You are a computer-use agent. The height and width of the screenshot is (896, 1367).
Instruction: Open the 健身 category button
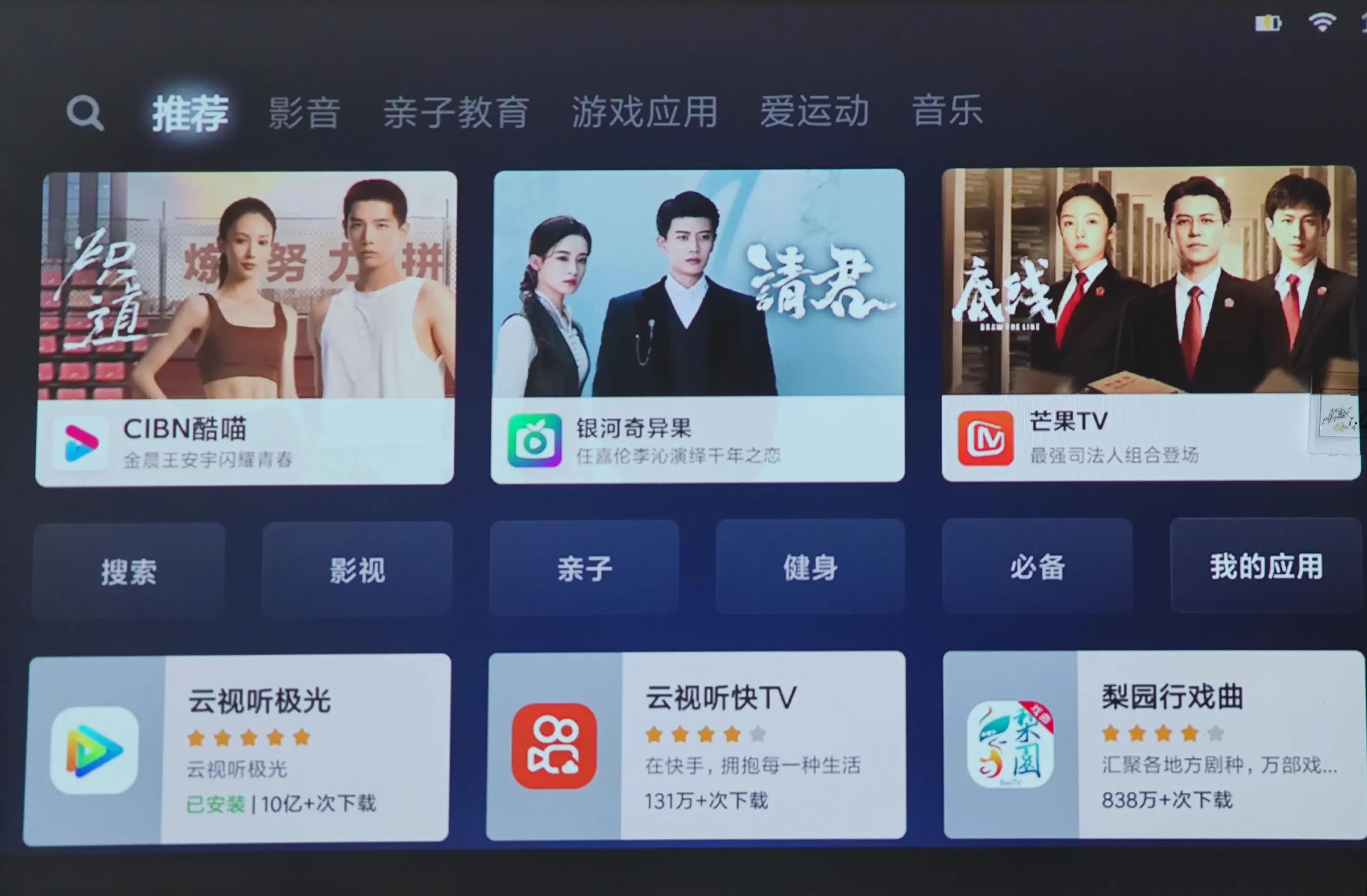810,567
